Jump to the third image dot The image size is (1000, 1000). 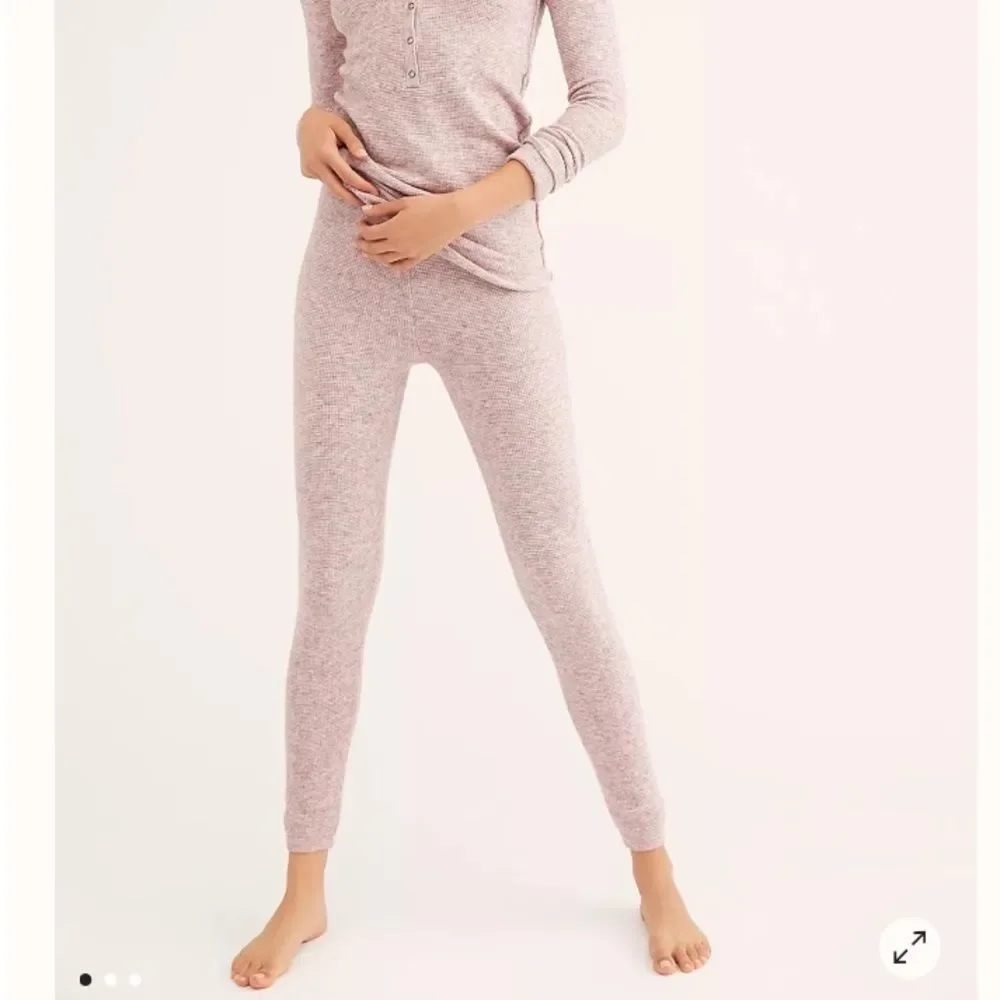tap(135, 980)
